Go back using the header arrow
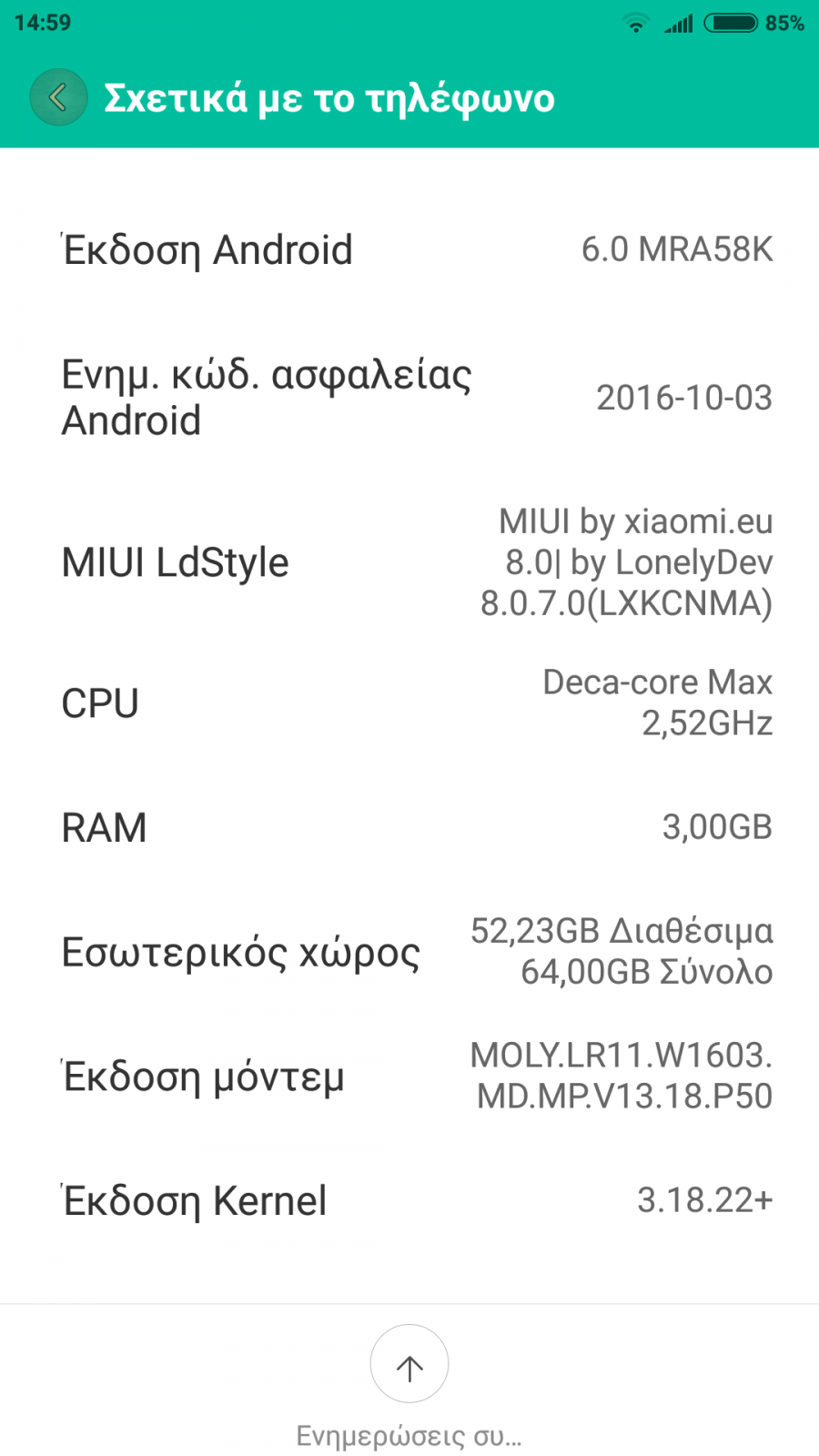This screenshot has height=1456, width=819. click(58, 97)
